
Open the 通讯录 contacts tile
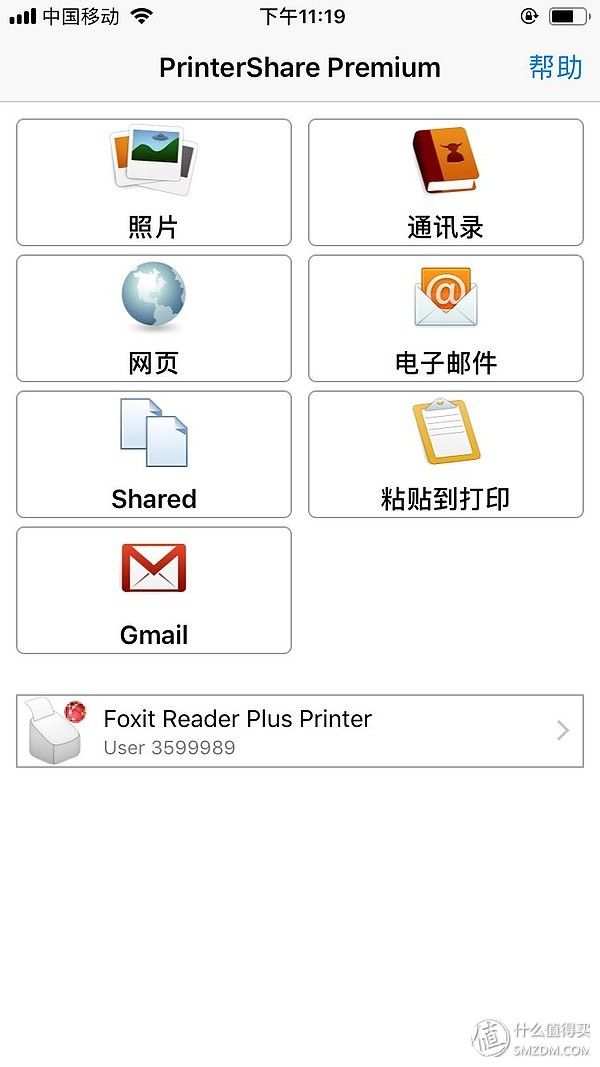[446, 182]
